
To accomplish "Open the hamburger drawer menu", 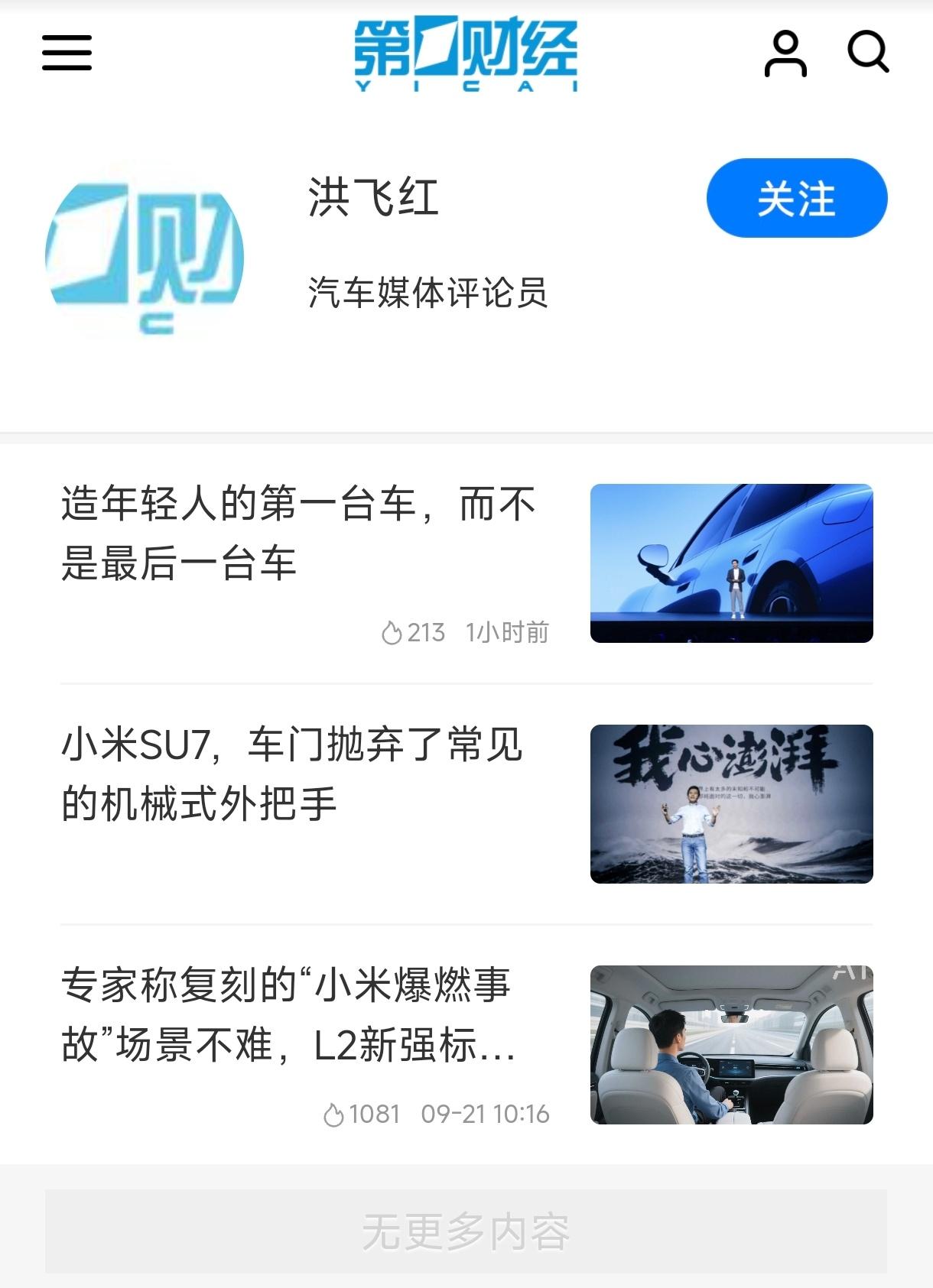I will point(67,53).
